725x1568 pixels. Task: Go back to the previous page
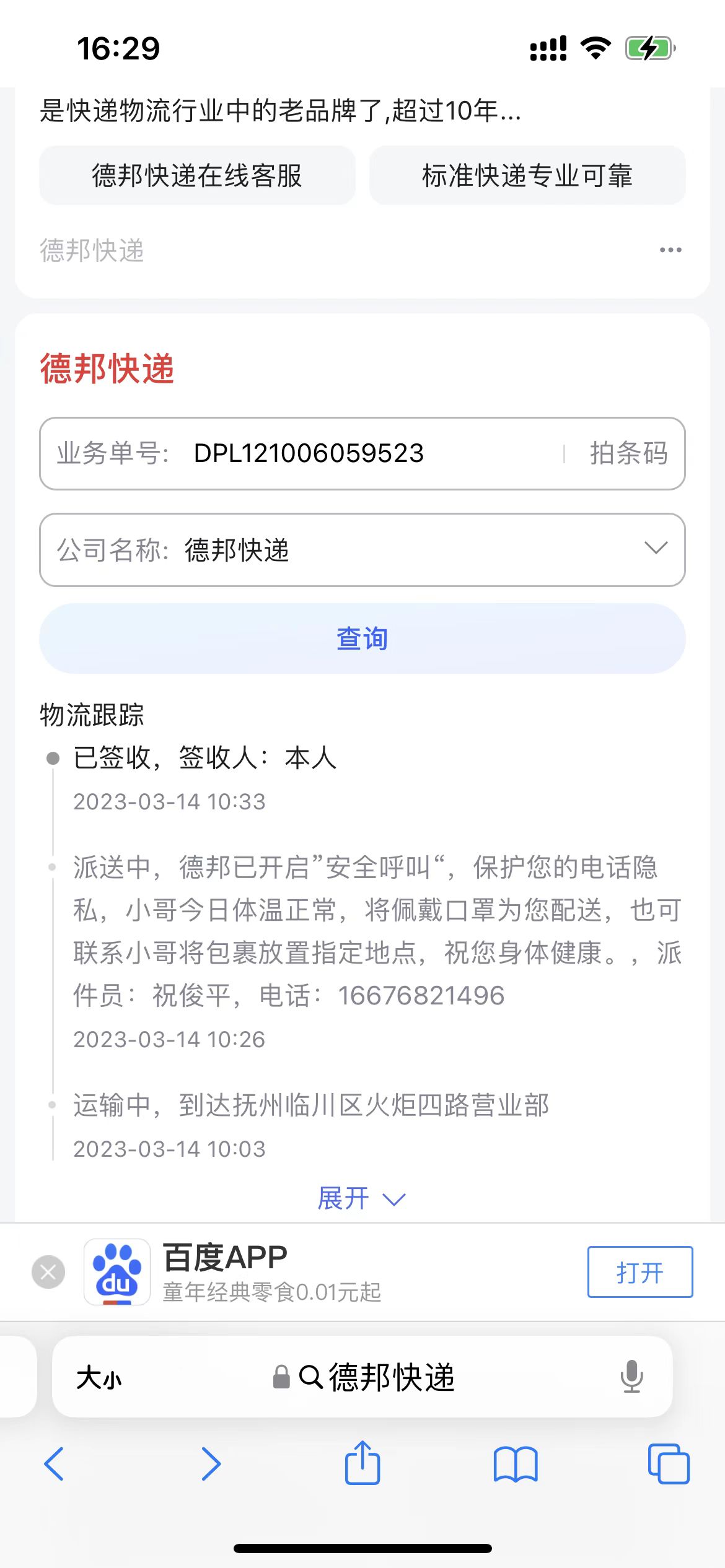pos(54,1464)
